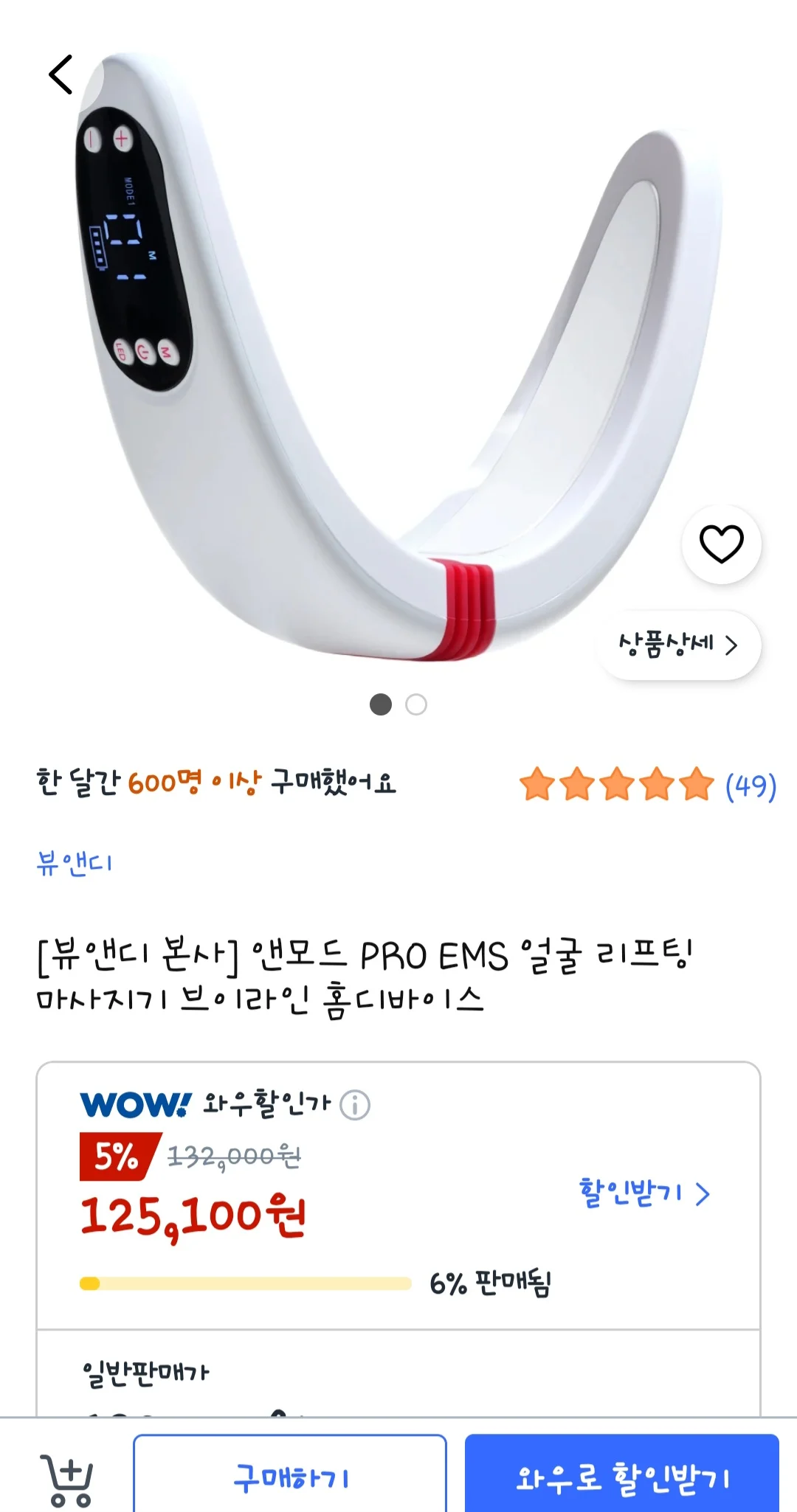Jump to the second product image dot

pyautogui.click(x=416, y=704)
